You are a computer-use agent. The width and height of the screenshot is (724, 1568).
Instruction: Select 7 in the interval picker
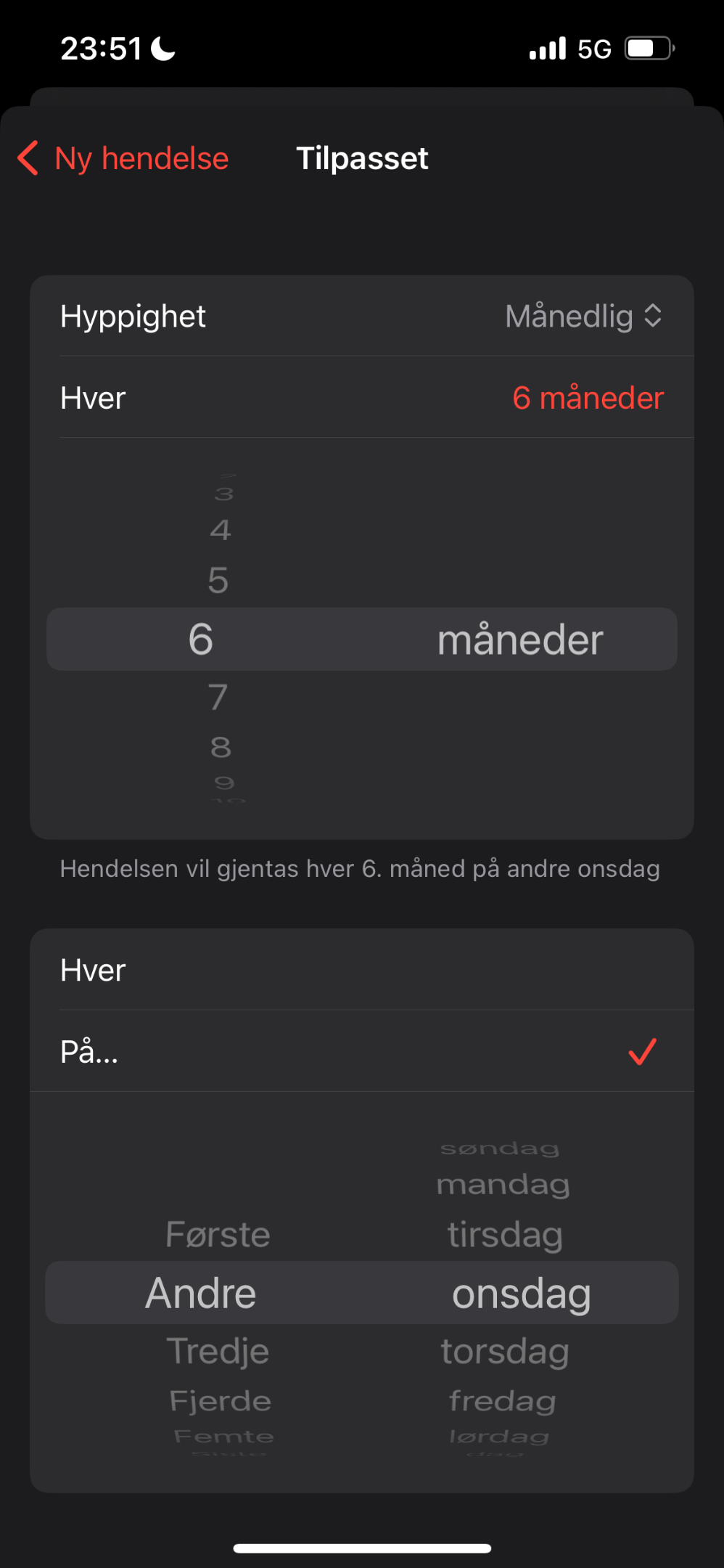[218, 697]
